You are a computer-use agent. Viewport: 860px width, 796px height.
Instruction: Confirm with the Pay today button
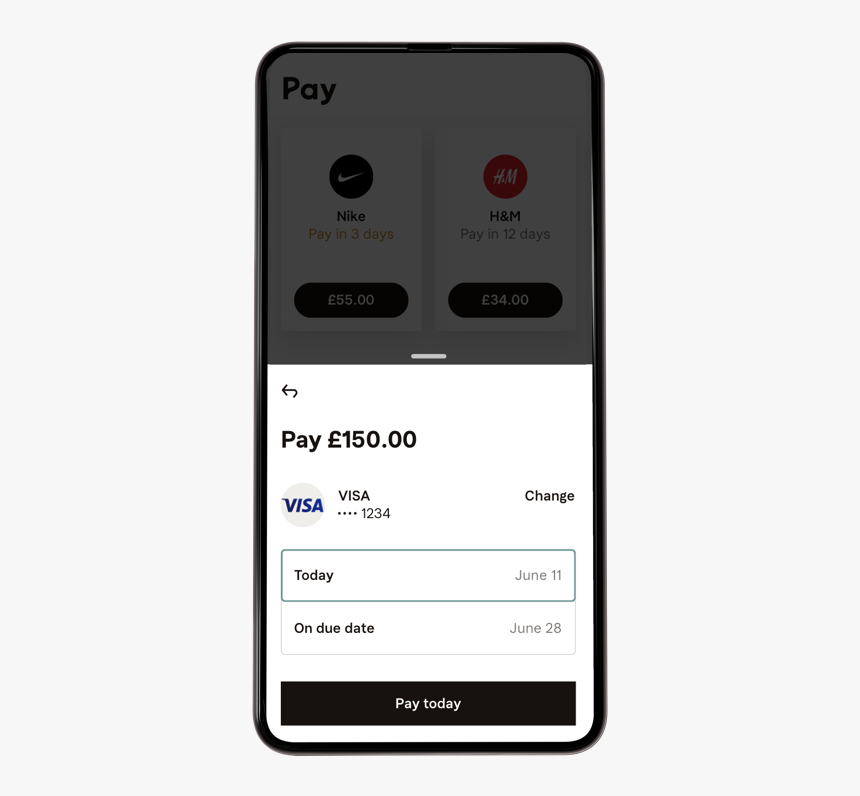pyautogui.click(x=428, y=703)
